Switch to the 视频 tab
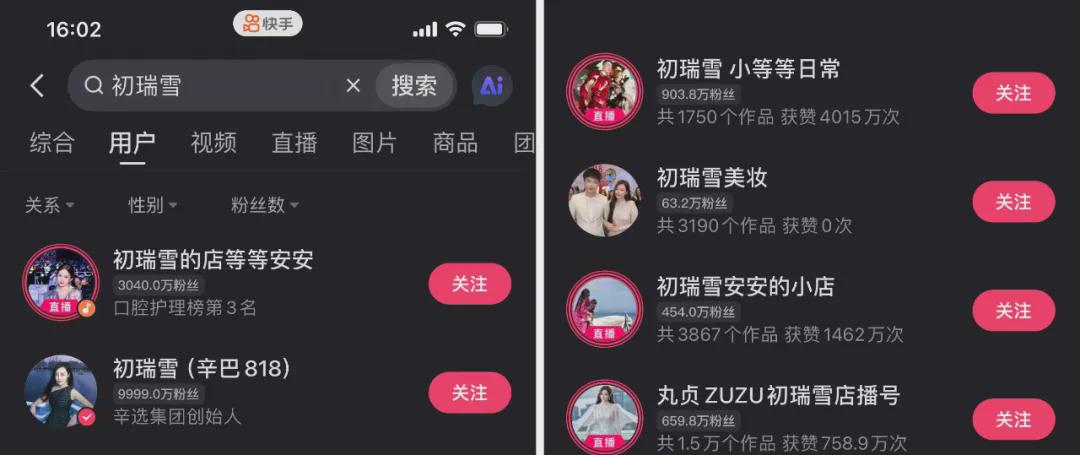The image size is (1080, 455). click(x=213, y=144)
